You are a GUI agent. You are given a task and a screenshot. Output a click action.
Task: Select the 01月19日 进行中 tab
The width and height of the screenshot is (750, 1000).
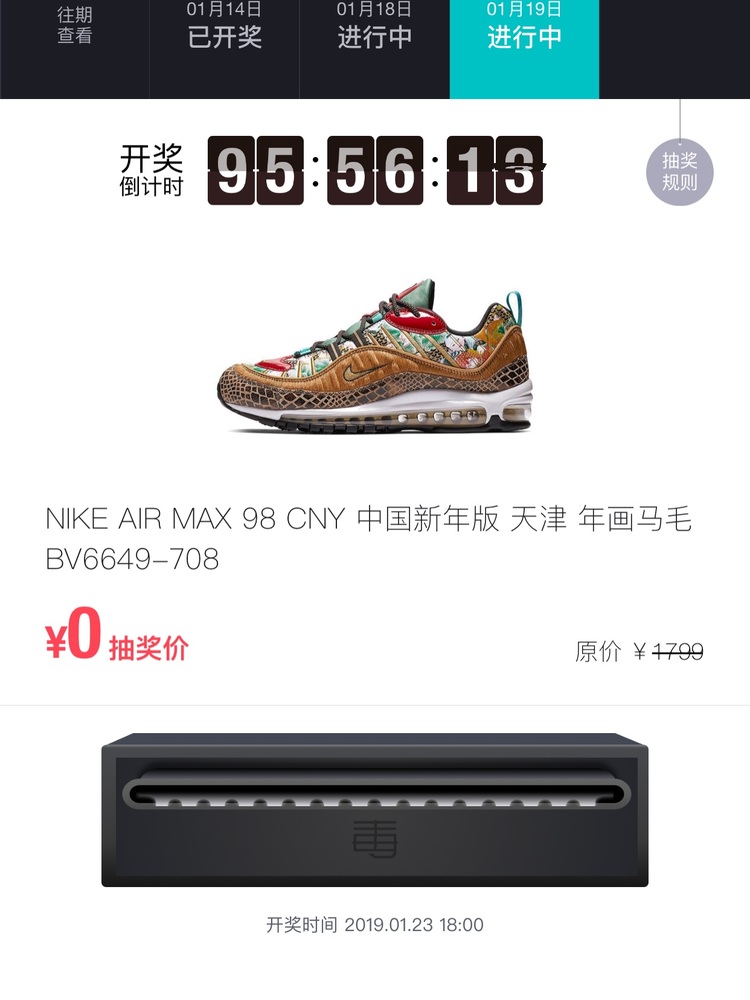click(524, 28)
